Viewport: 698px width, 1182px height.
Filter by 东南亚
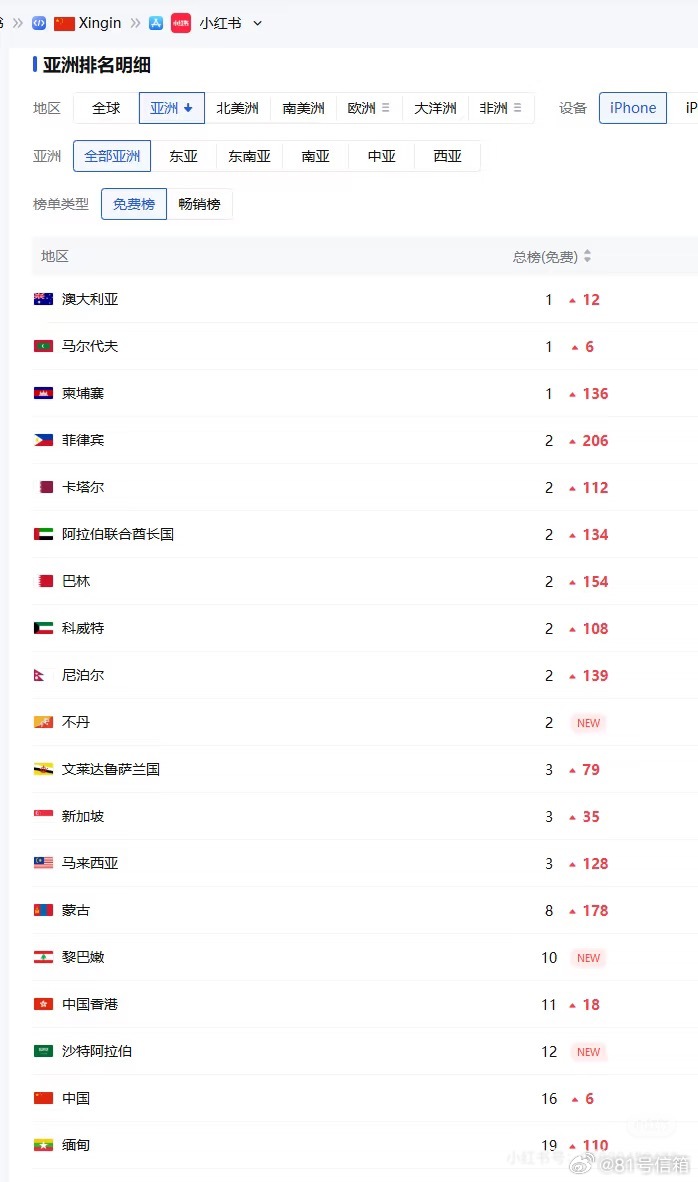click(250, 156)
